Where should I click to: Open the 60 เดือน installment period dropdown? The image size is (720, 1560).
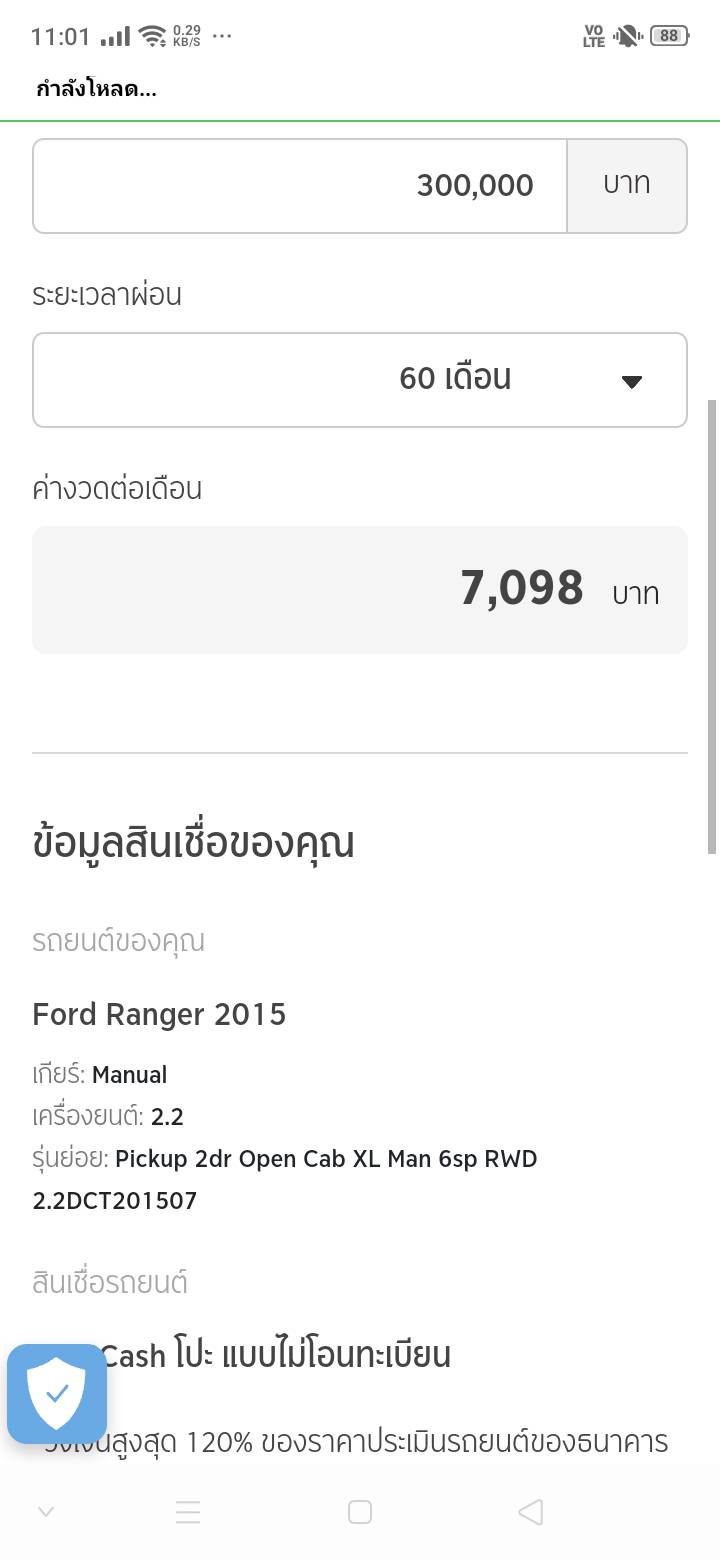click(x=360, y=380)
